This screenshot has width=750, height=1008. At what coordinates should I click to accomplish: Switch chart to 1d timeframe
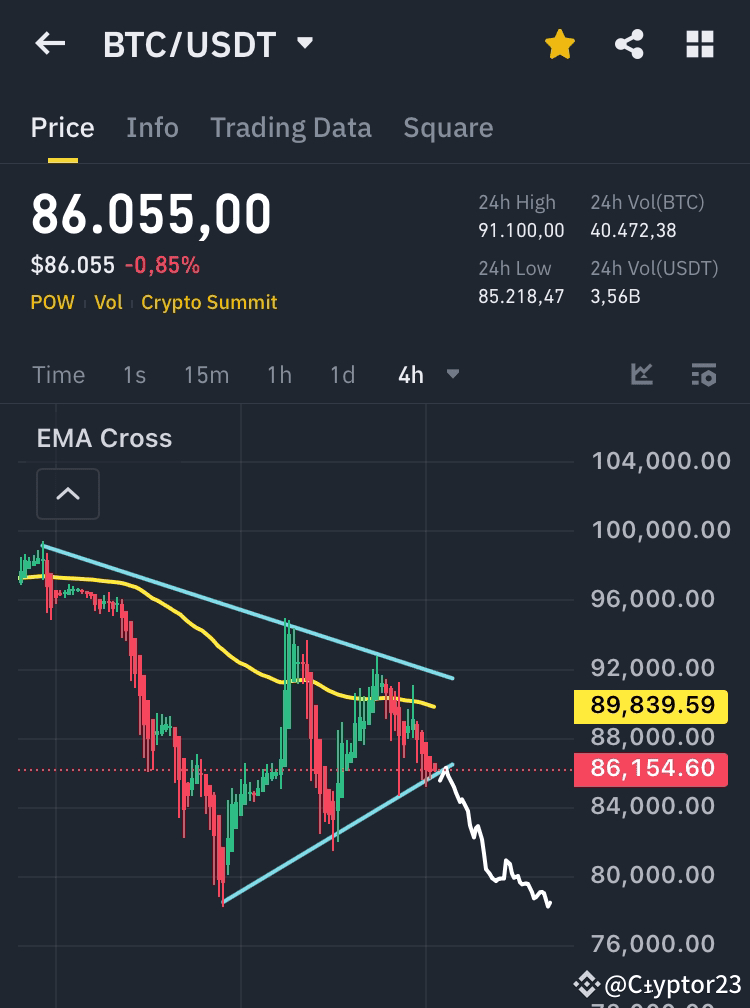(x=343, y=374)
